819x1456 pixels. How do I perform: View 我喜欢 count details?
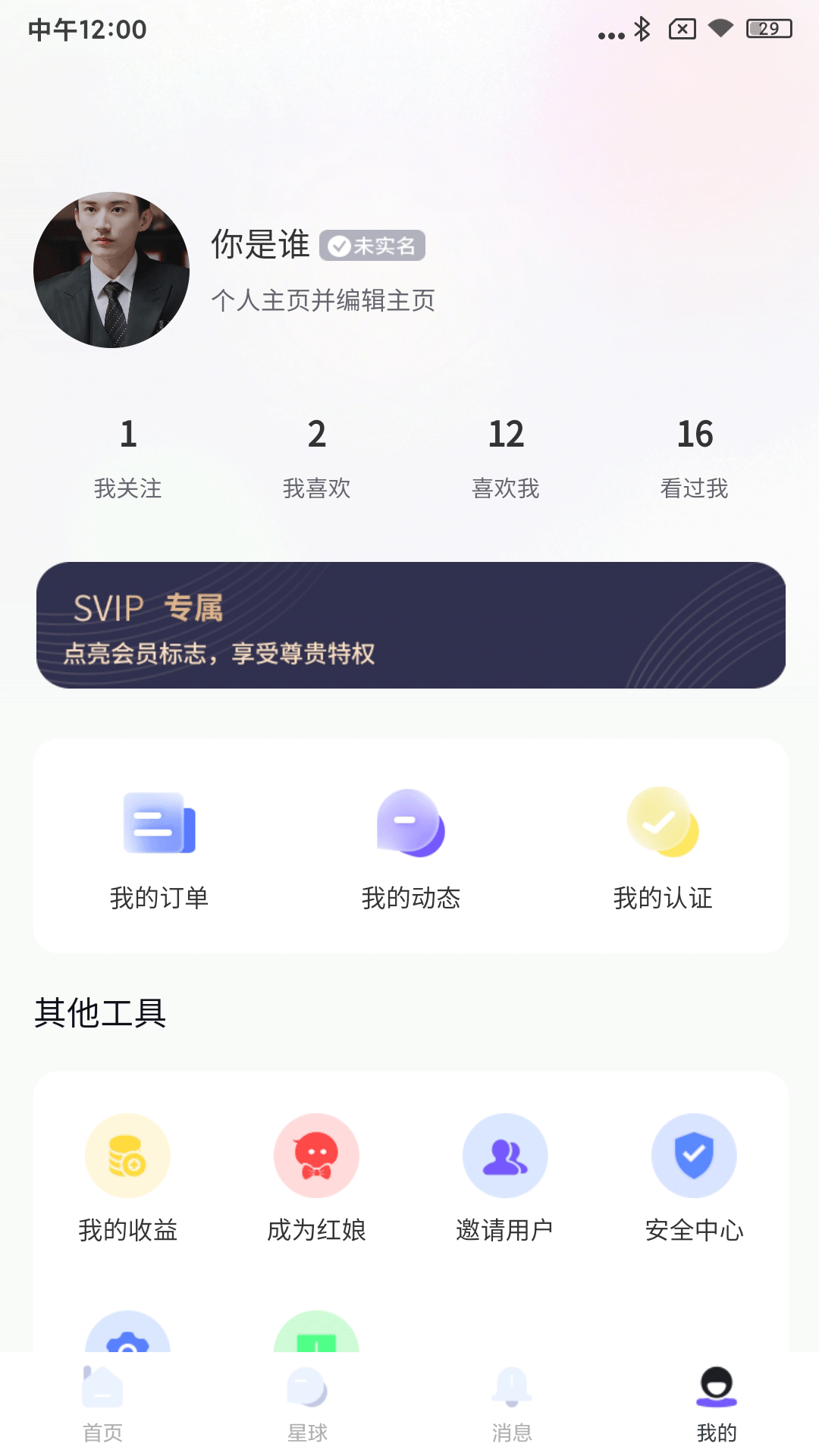[316, 459]
